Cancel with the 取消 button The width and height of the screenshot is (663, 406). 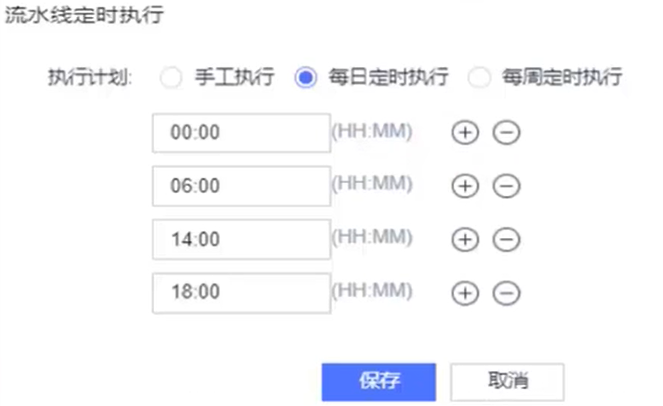click(x=508, y=380)
